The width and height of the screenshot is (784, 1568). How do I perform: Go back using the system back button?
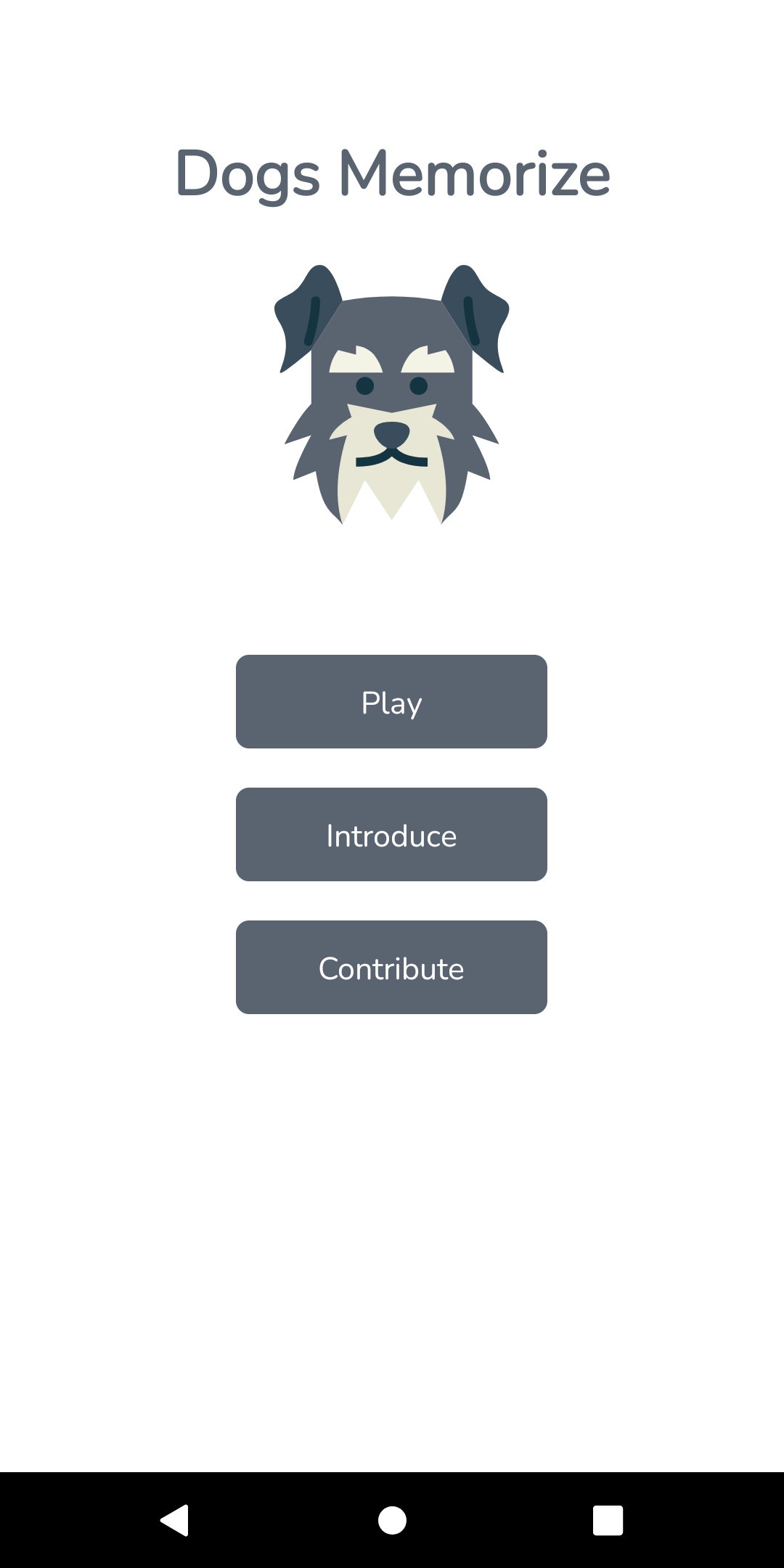(175, 1520)
